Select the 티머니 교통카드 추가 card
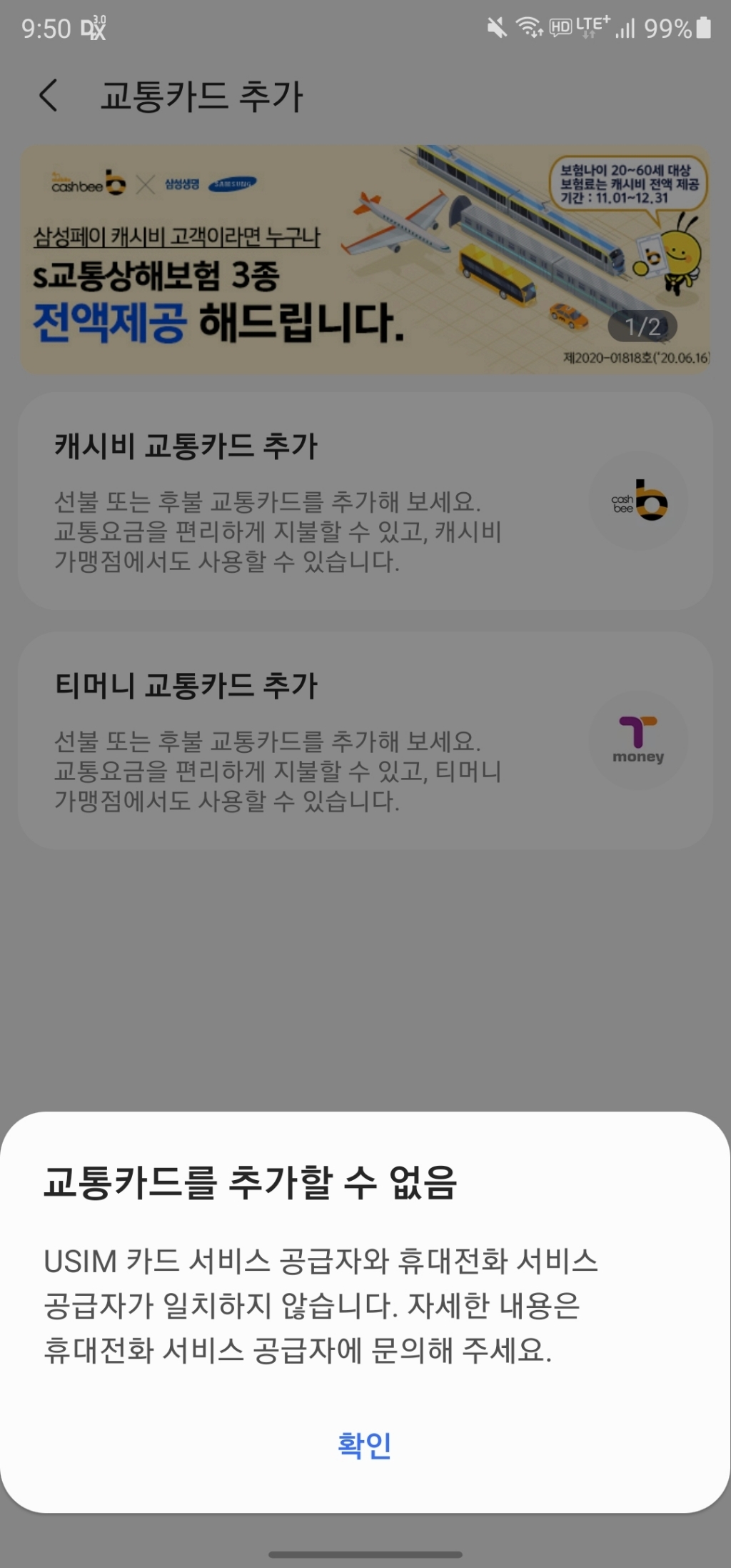 click(365, 741)
